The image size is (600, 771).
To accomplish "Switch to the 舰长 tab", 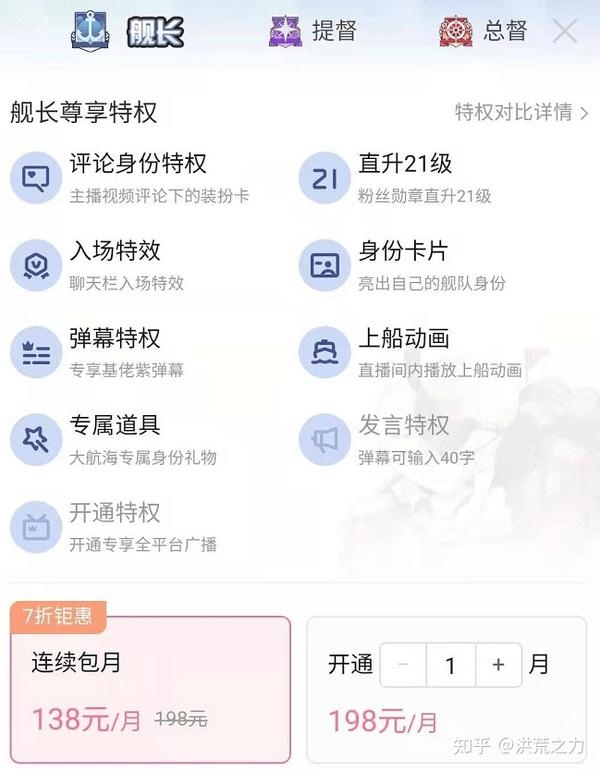I will pyautogui.click(x=128, y=33).
